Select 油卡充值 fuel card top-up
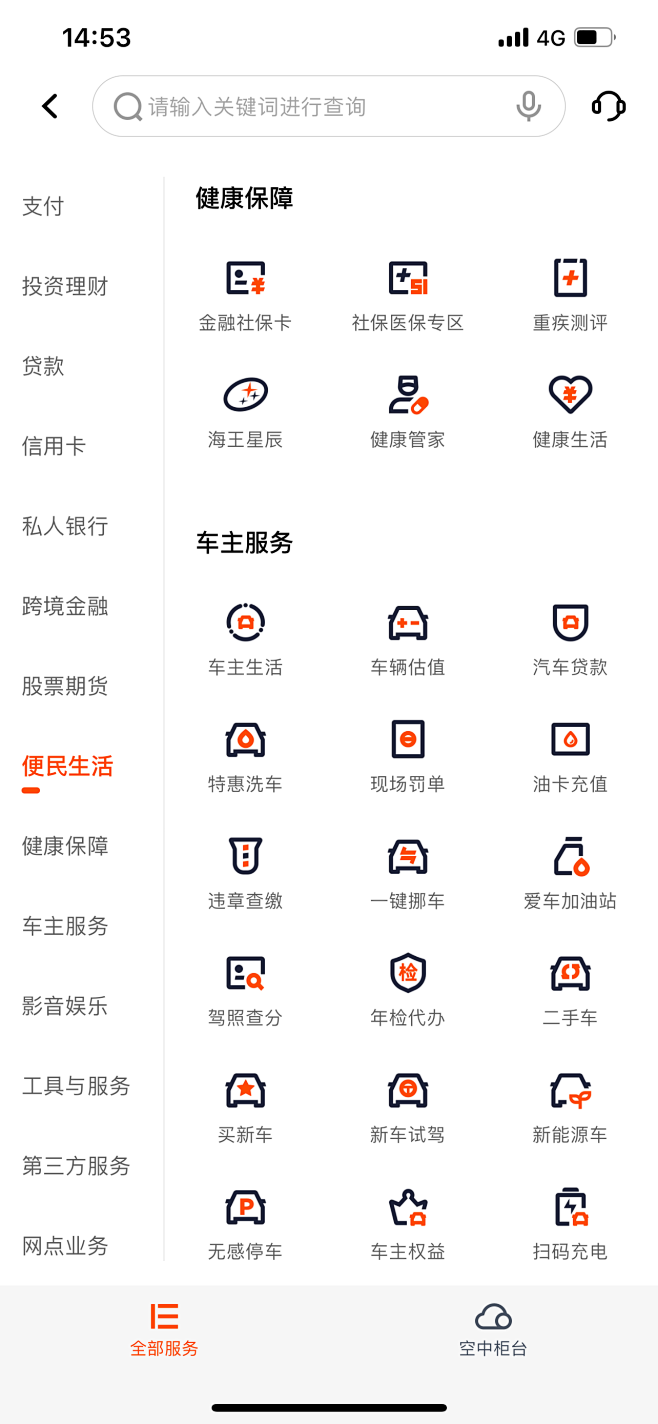The image size is (658, 1424). (570, 756)
